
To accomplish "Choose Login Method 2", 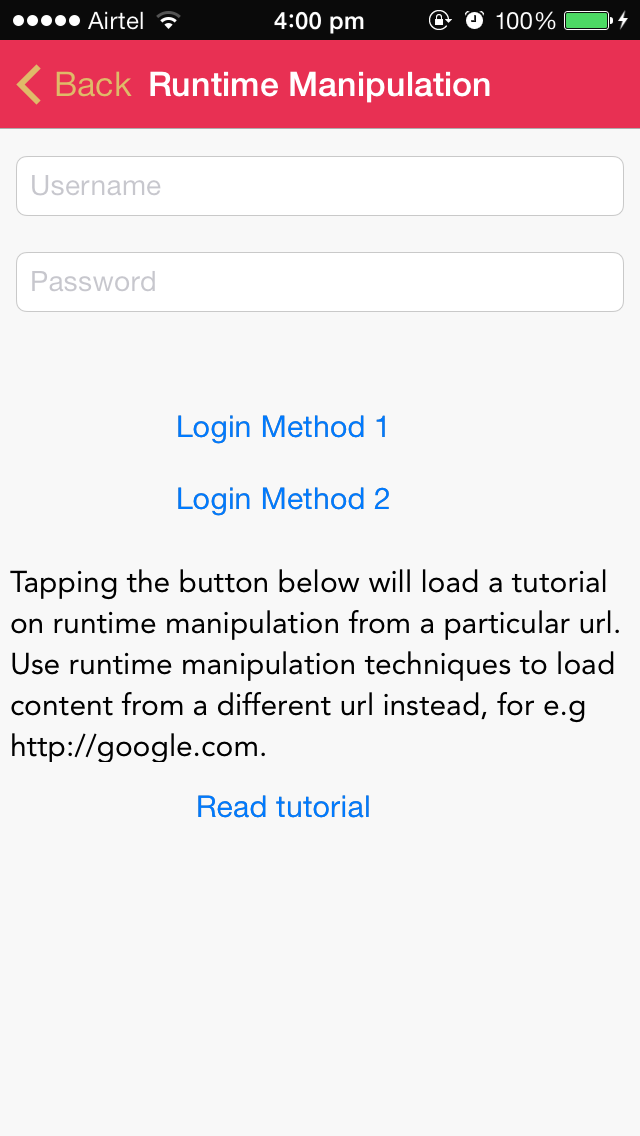I will tap(283, 498).
